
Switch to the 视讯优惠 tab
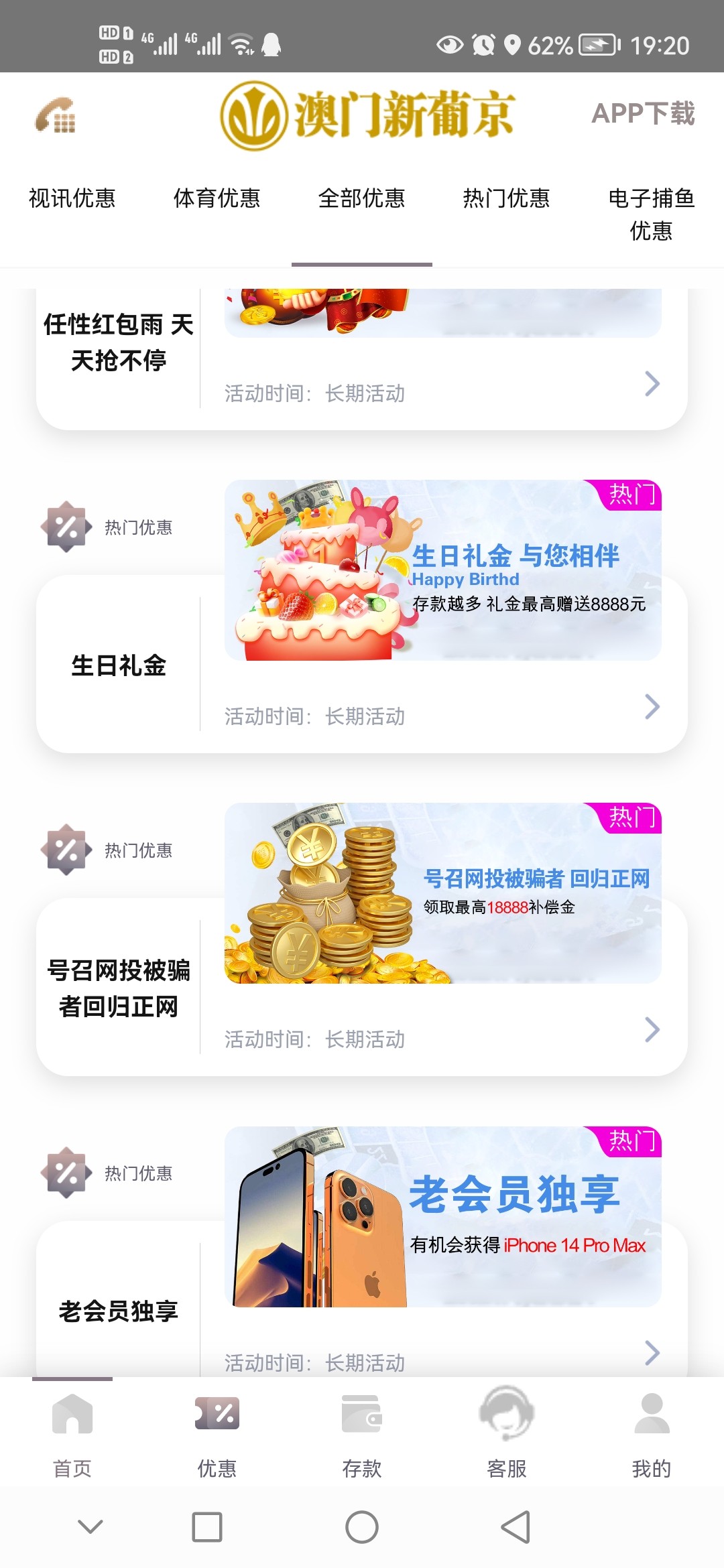[72, 198]
